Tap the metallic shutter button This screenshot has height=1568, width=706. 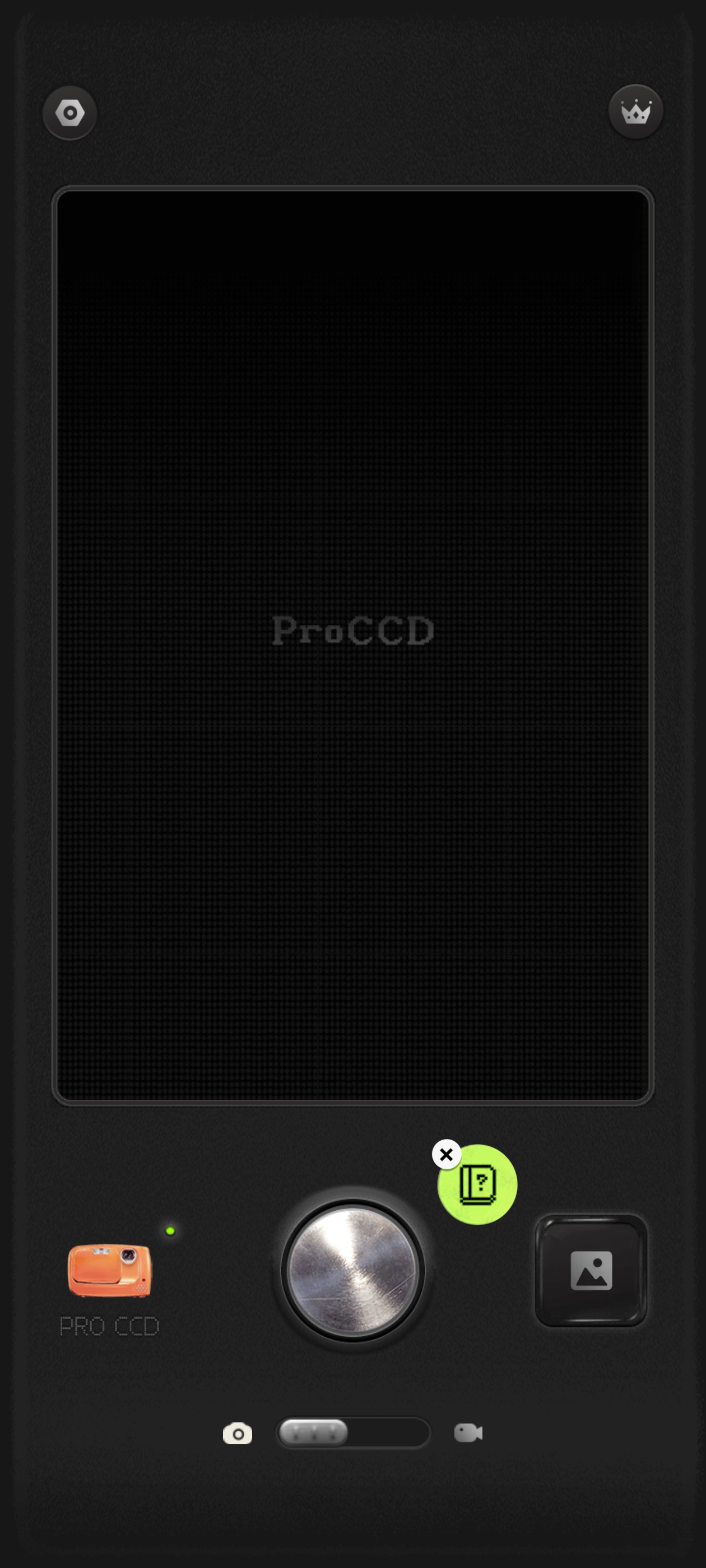(x=352, y=1270)
